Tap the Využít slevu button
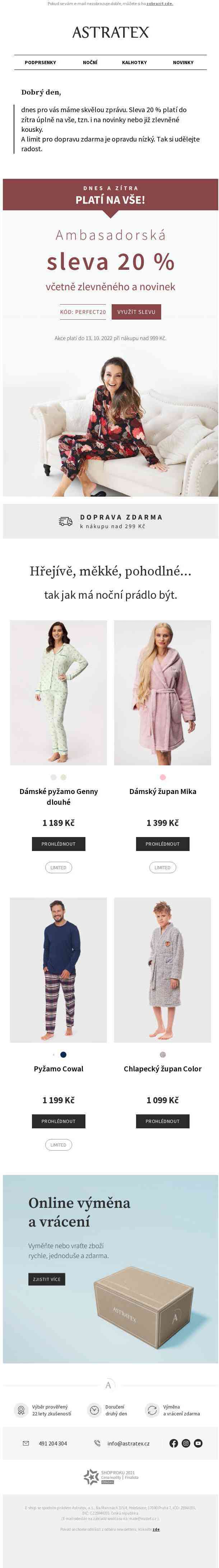Screen dimensions: 219x1568 coord(136,312)
